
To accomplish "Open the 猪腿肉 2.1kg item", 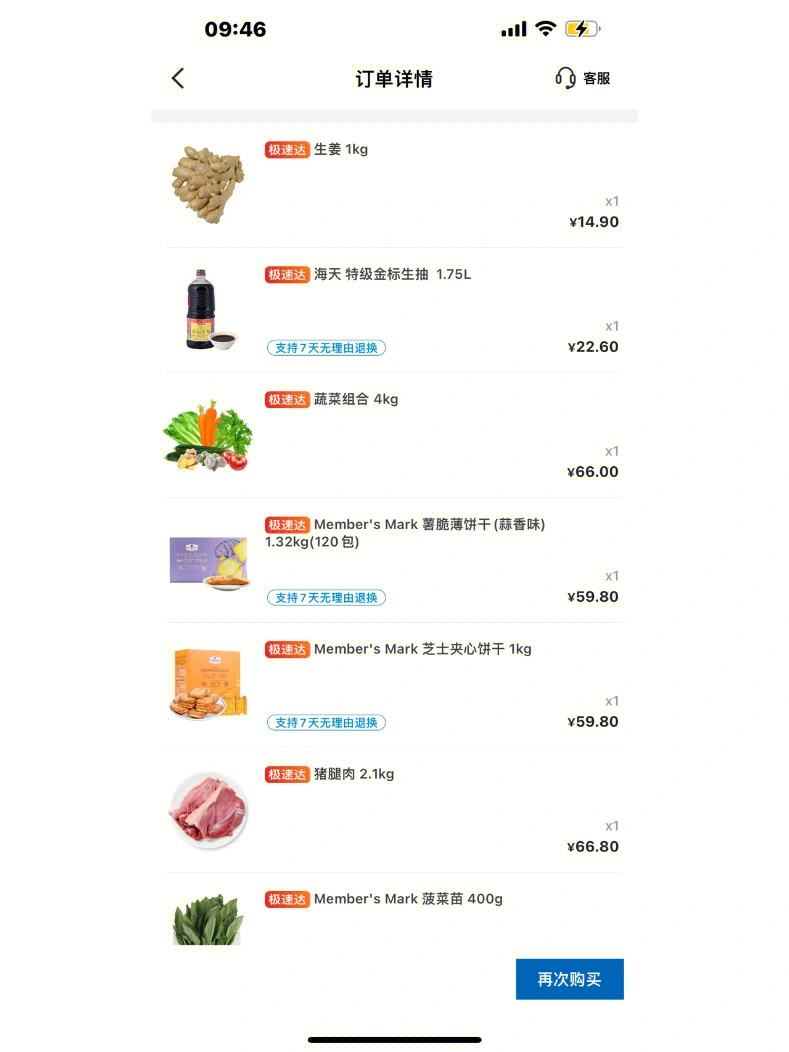I will (353, 775).
